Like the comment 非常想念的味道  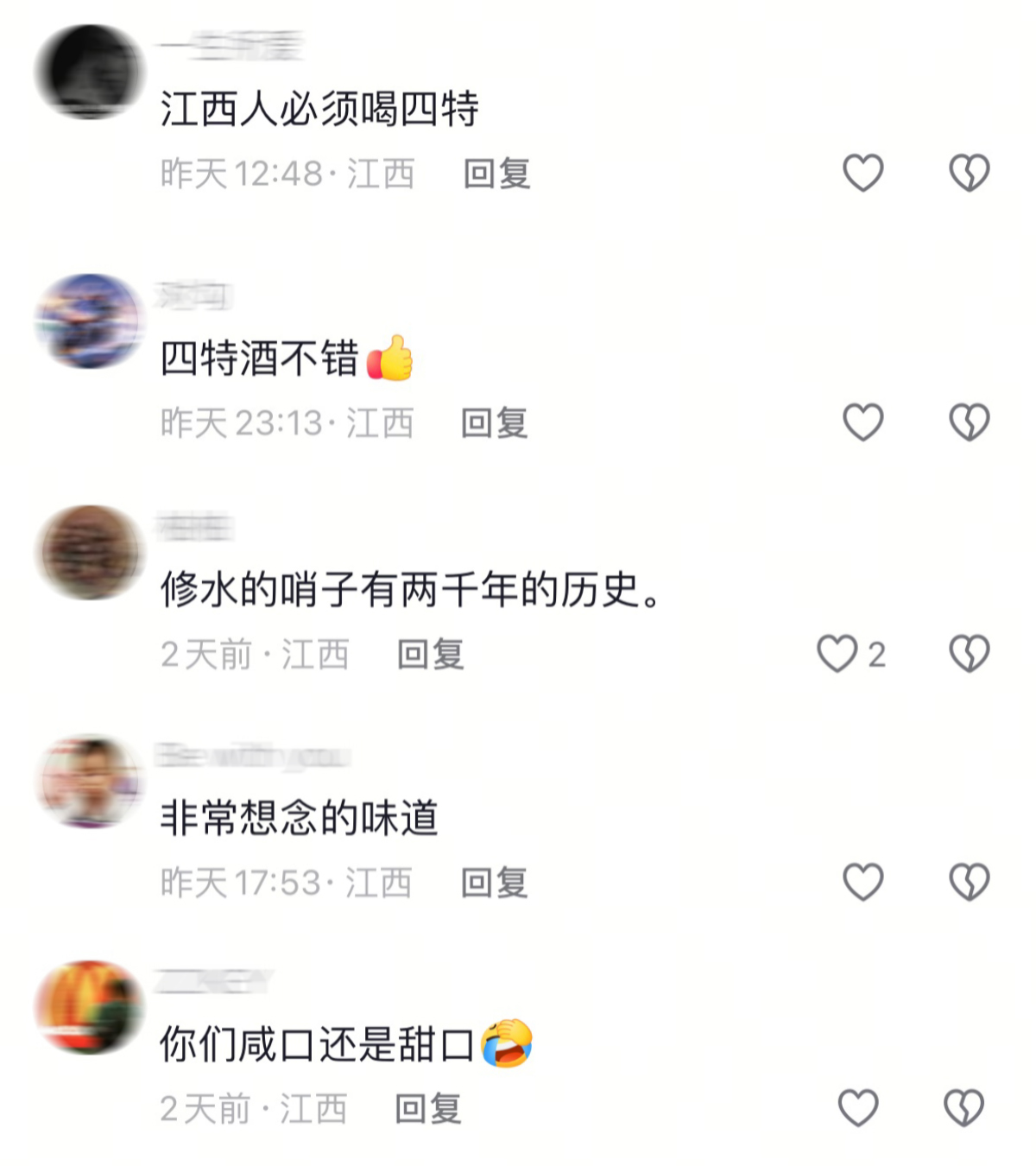(862, 882)
